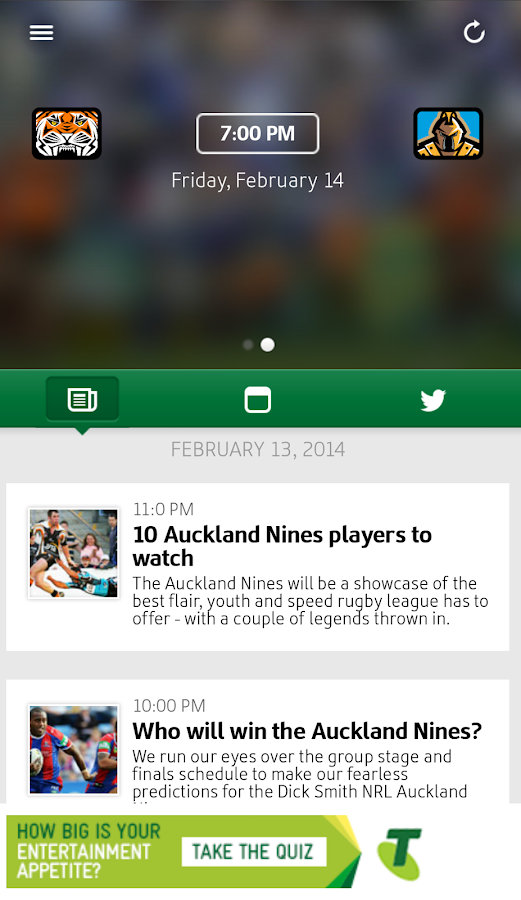
Task: Switch to the calendar fixtures tab
Action: click(258, 399)
